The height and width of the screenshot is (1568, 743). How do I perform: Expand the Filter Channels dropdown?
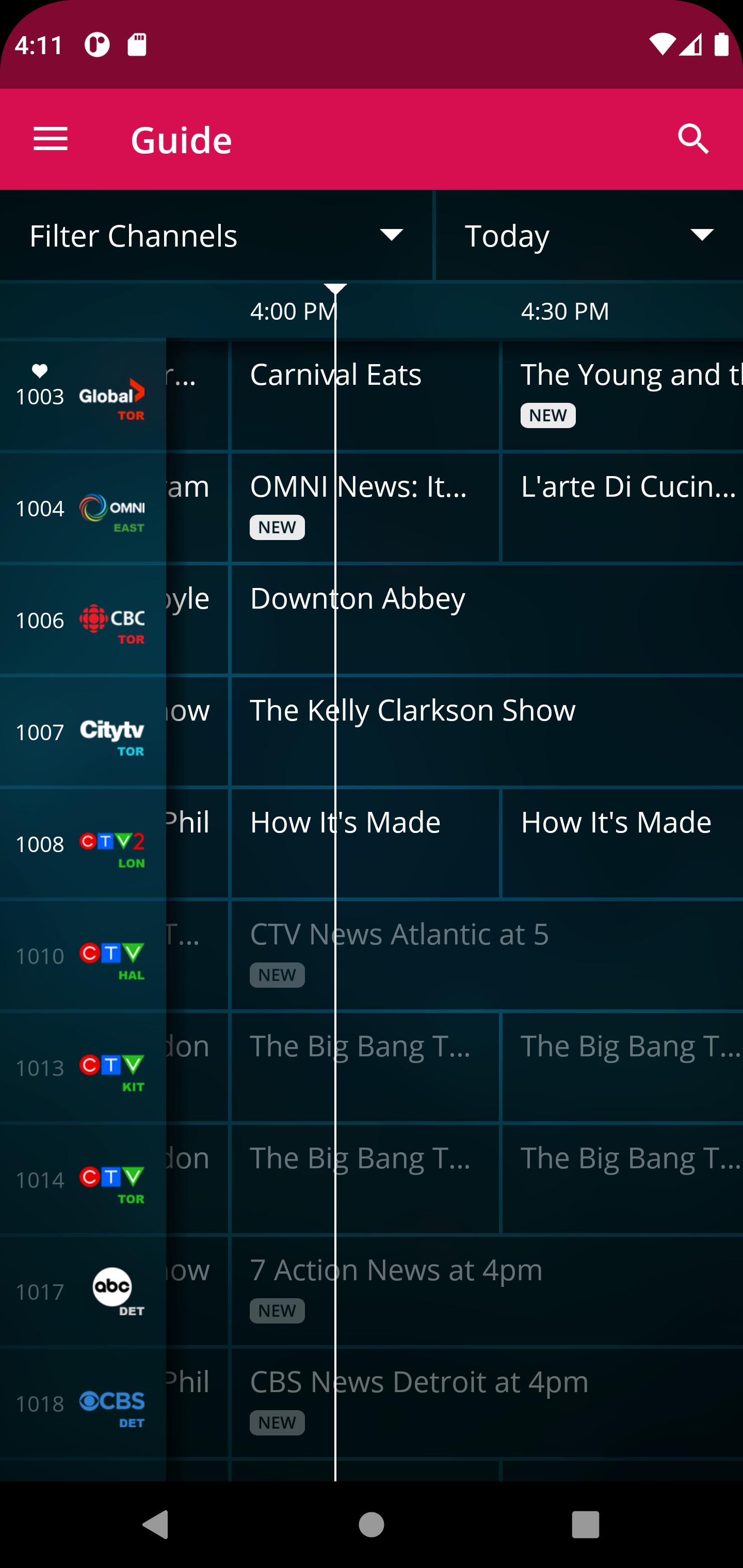pos(216,235)
